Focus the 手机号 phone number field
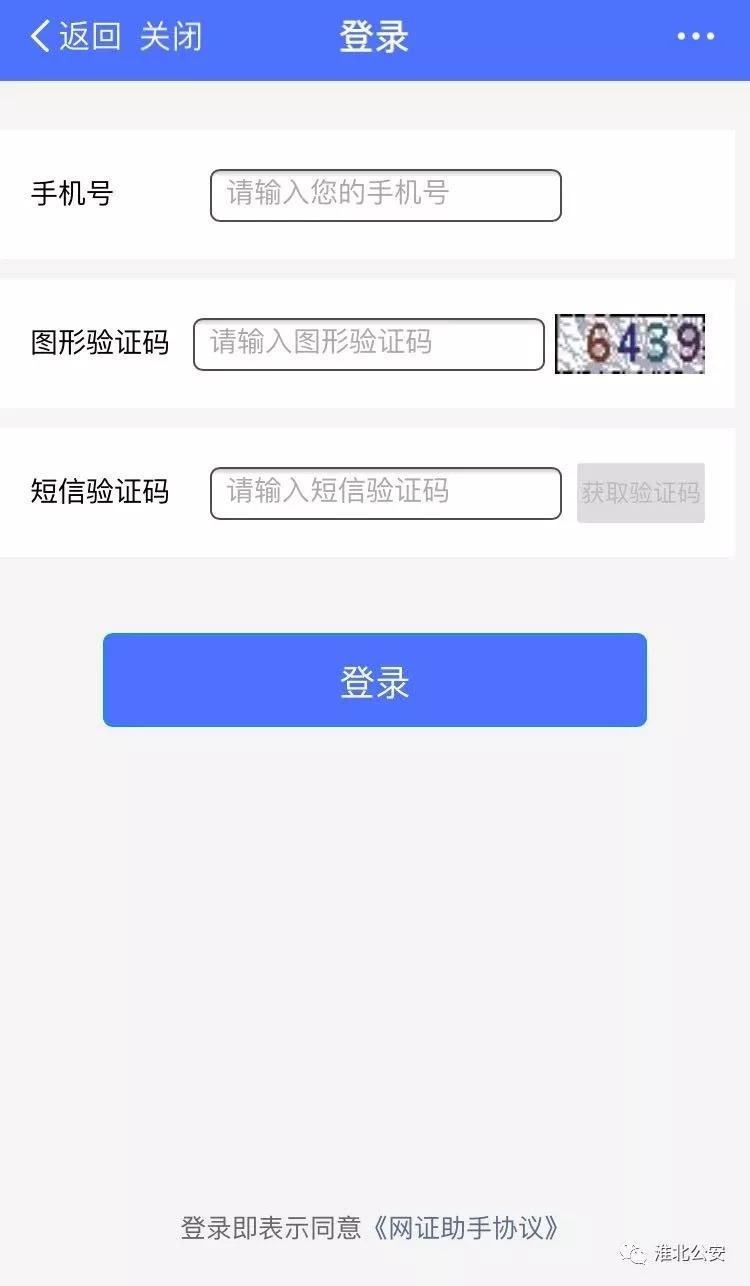The height and width of the screenshot is (1286, 750). pyautogui.click(x=385, y=195)
